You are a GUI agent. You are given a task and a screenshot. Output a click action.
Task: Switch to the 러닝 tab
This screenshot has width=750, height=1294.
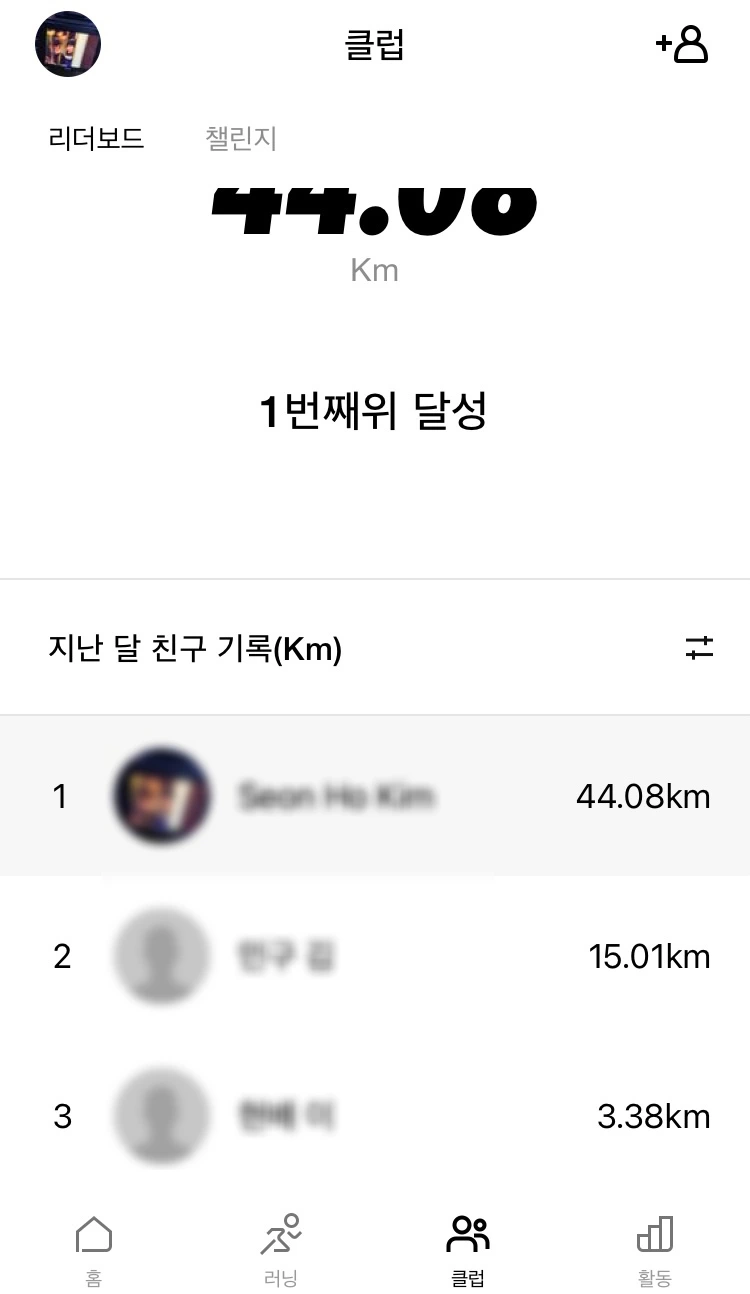281,1249
